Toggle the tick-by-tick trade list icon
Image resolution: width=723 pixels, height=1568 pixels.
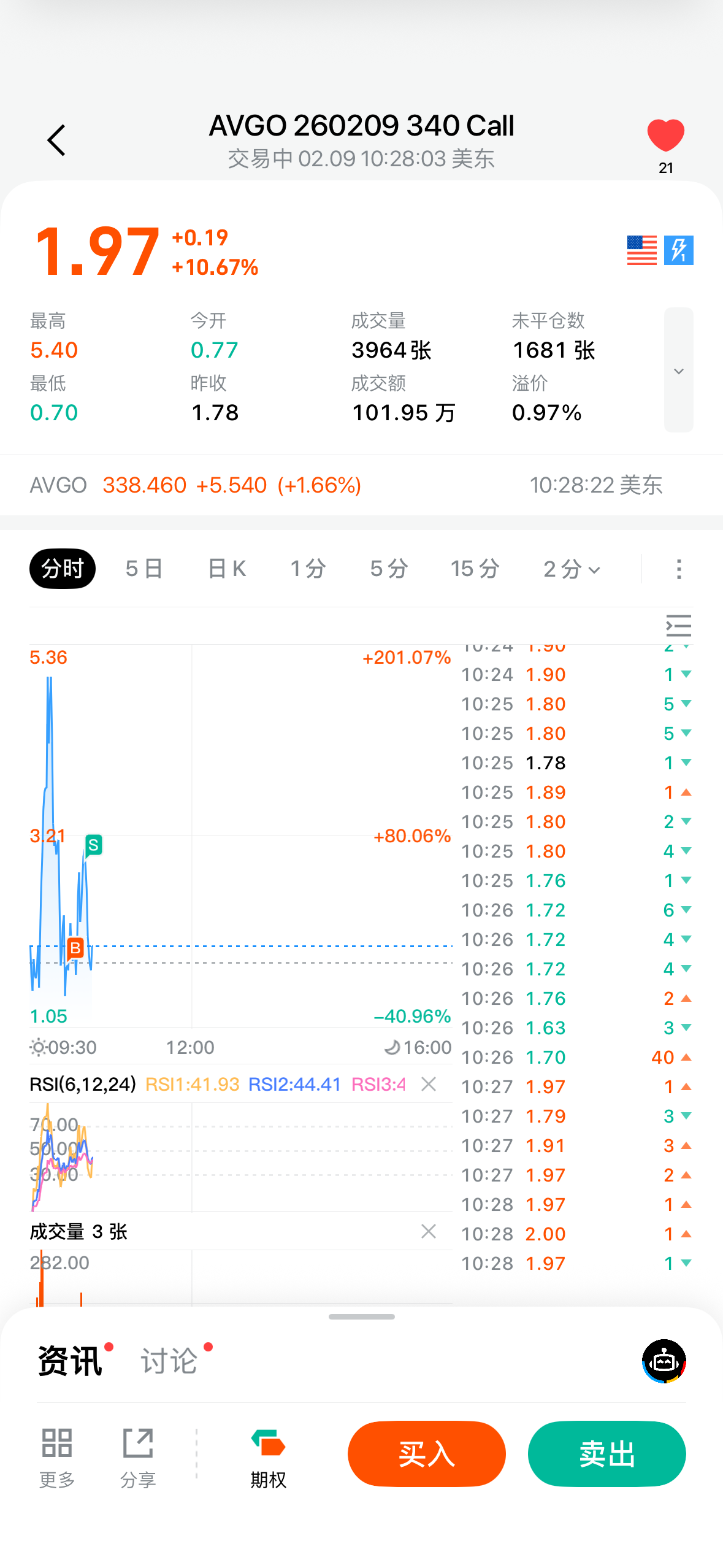click(678, 626)
